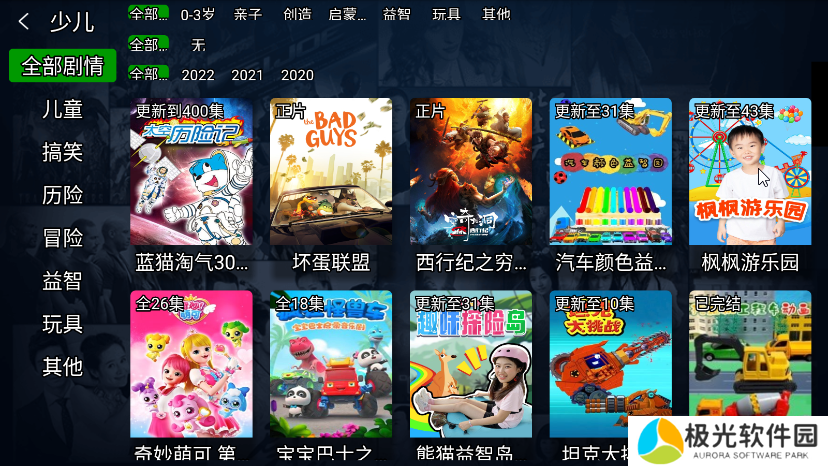
Task: Switch to the 搞笑 category
Action: click(x=62, y=152)
